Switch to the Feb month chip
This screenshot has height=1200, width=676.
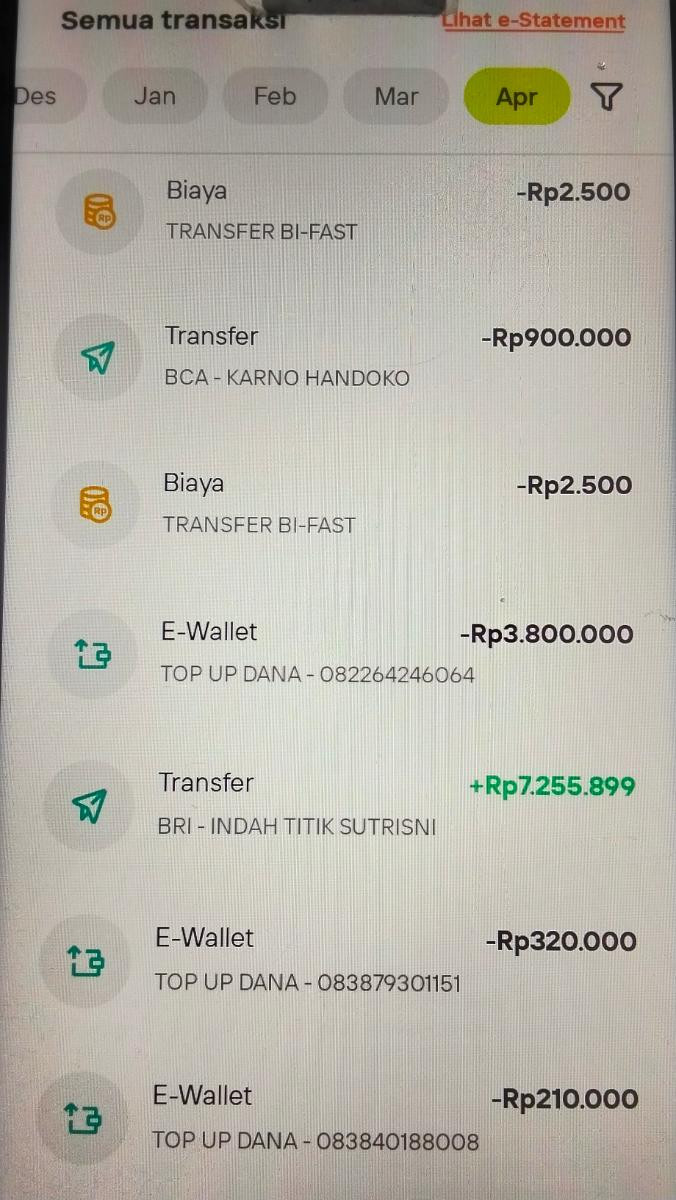275,97
